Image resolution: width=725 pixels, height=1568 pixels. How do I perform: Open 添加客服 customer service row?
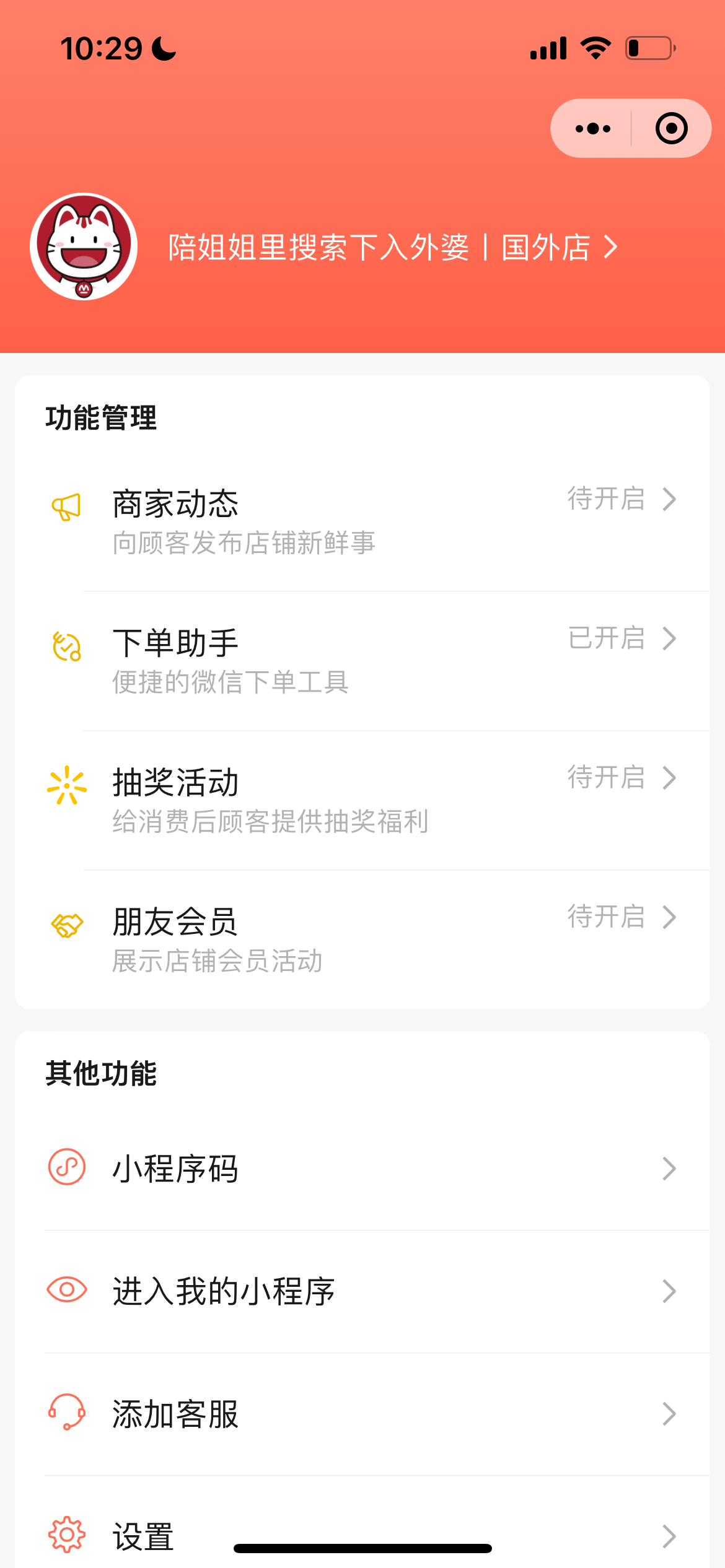[362, 1414]
